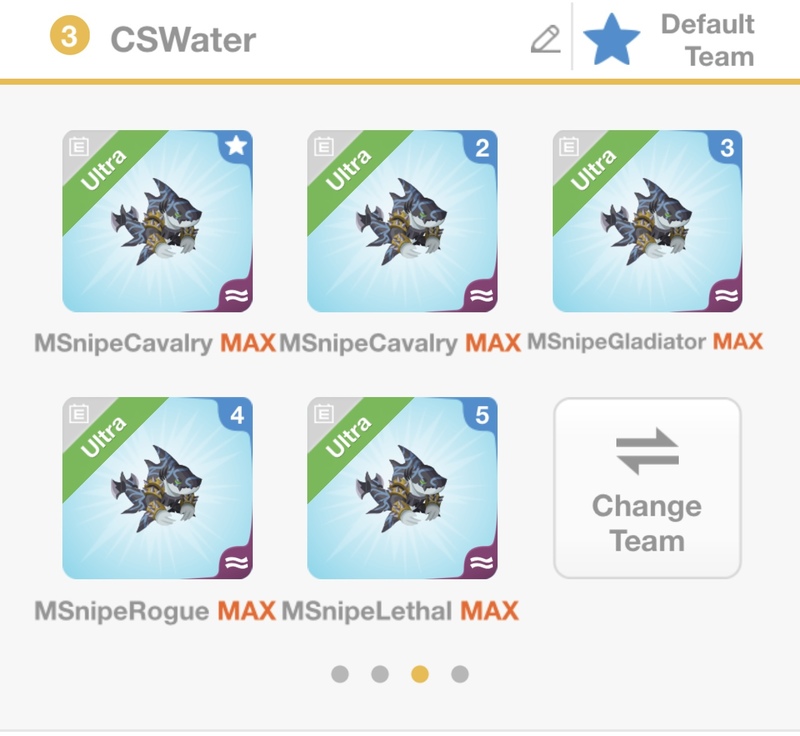Screen dimensions: 800x736
Task: Jump to the fourth team page dot
Action: 460,674
